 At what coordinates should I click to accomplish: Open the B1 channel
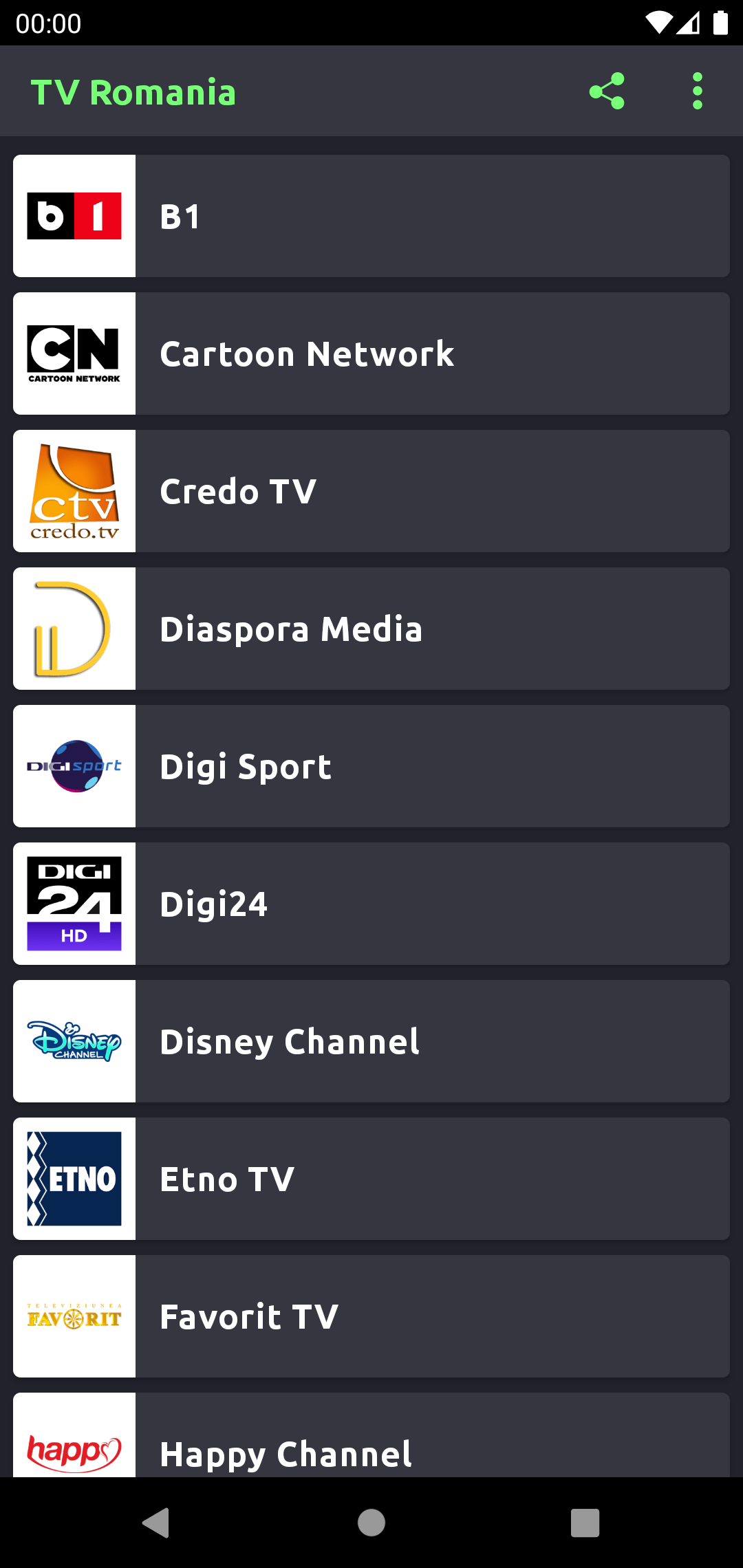[371, 216]
